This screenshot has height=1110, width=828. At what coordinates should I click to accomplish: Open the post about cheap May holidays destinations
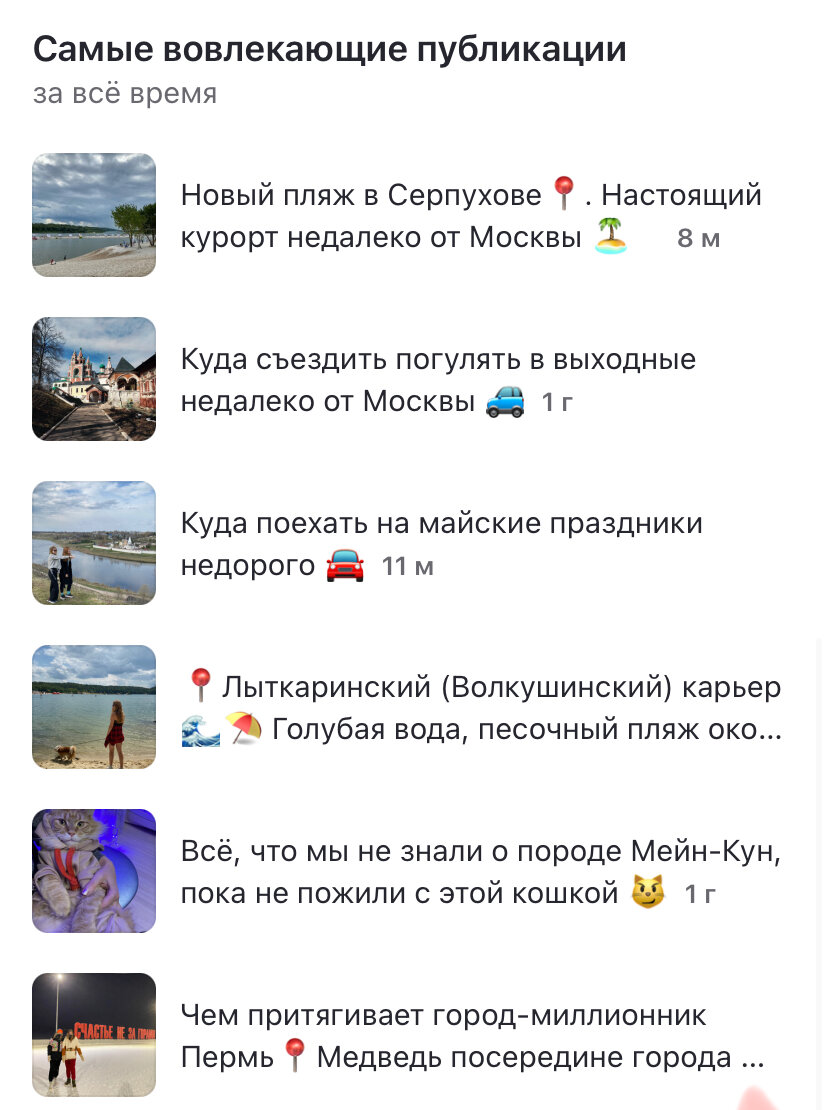[443, 543]
